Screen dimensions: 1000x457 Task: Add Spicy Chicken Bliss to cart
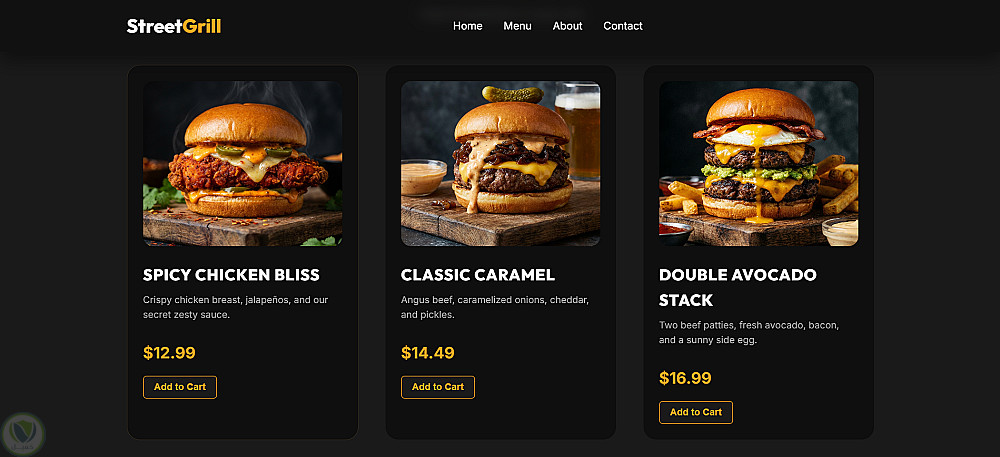pos(180,387)
